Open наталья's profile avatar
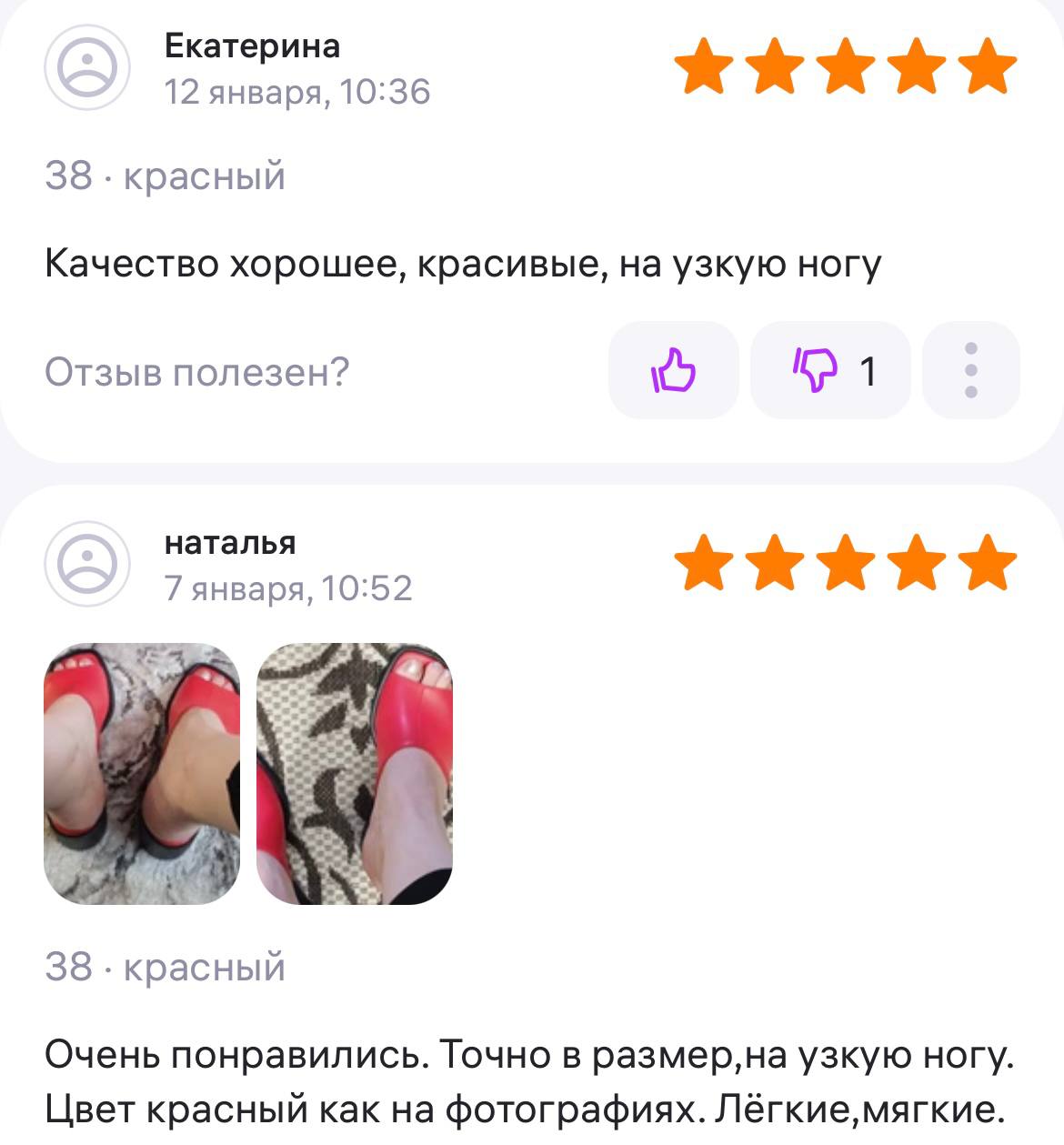 [87, 564]
